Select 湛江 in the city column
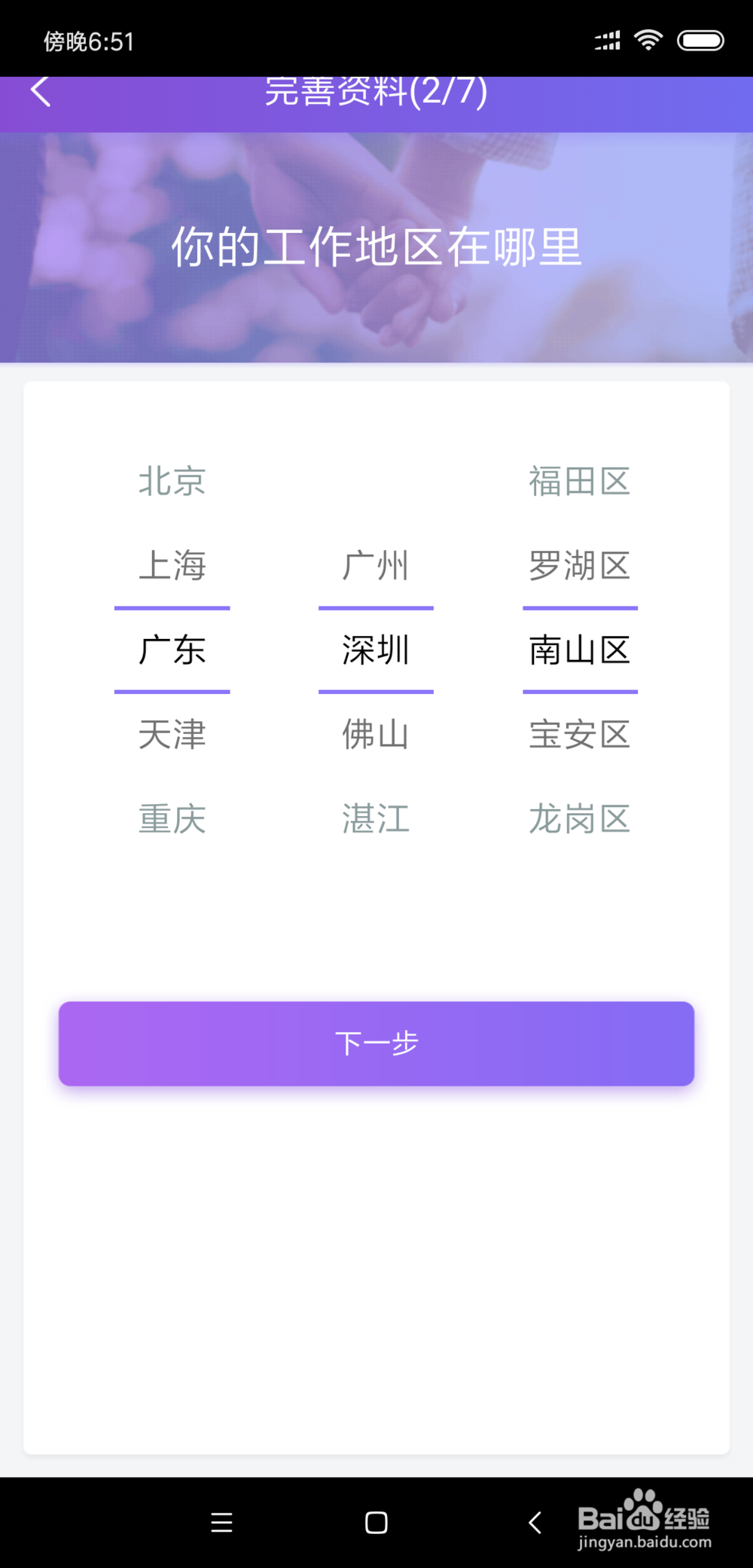 (x=375, y=821)
